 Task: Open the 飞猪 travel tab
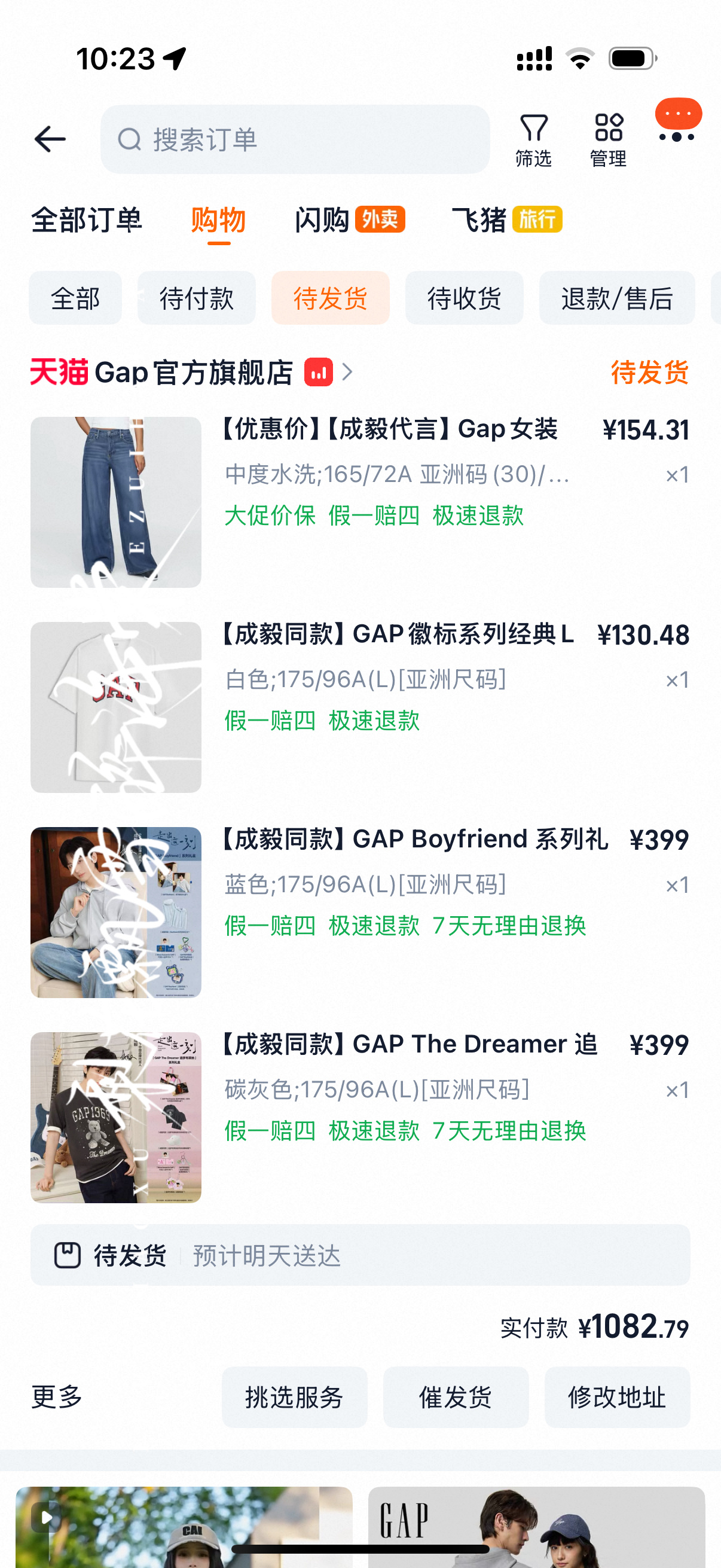[x=480, y=221]
